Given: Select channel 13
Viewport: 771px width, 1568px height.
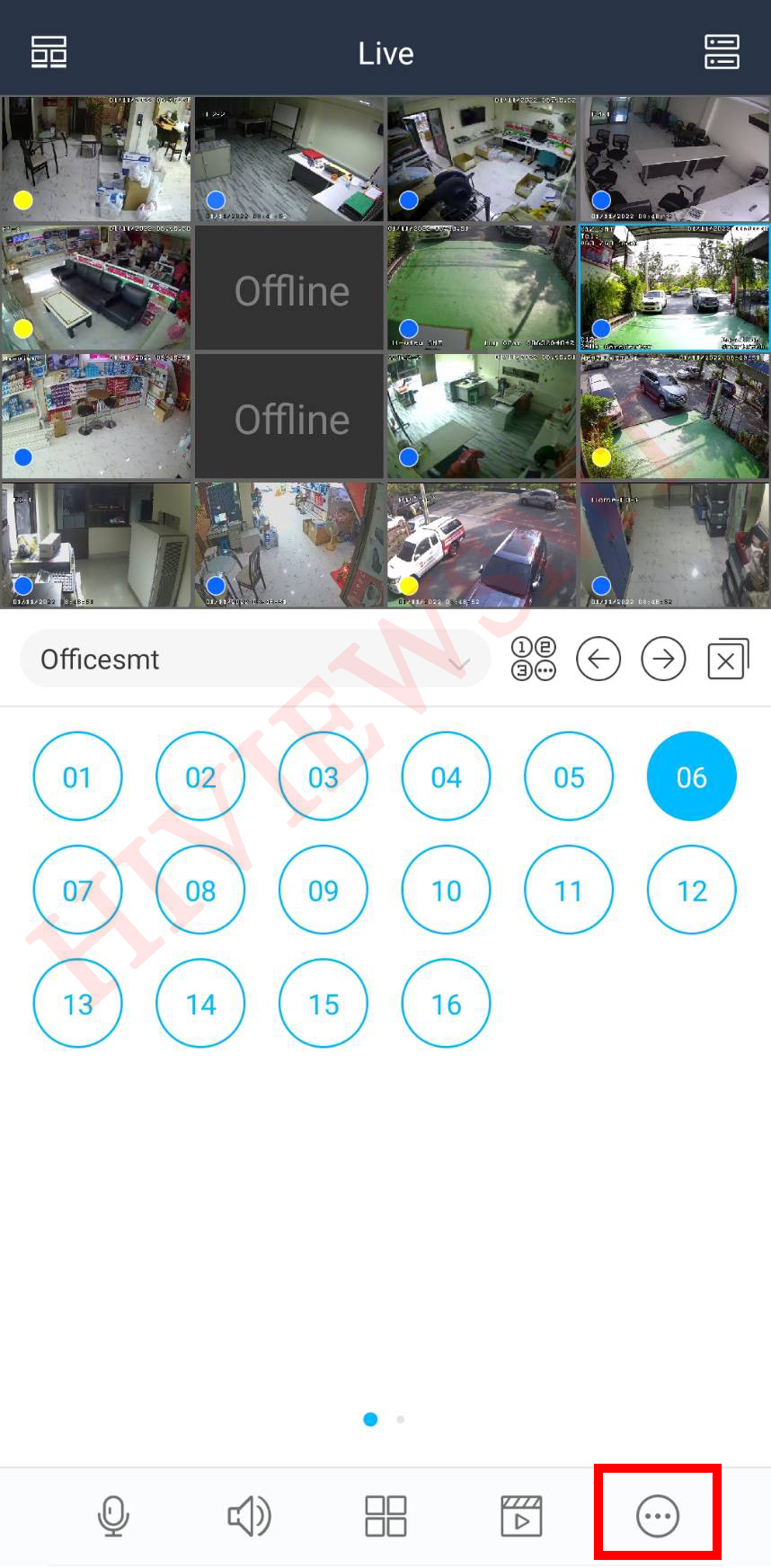Looking at the screenshot, I should (77, 1004).
